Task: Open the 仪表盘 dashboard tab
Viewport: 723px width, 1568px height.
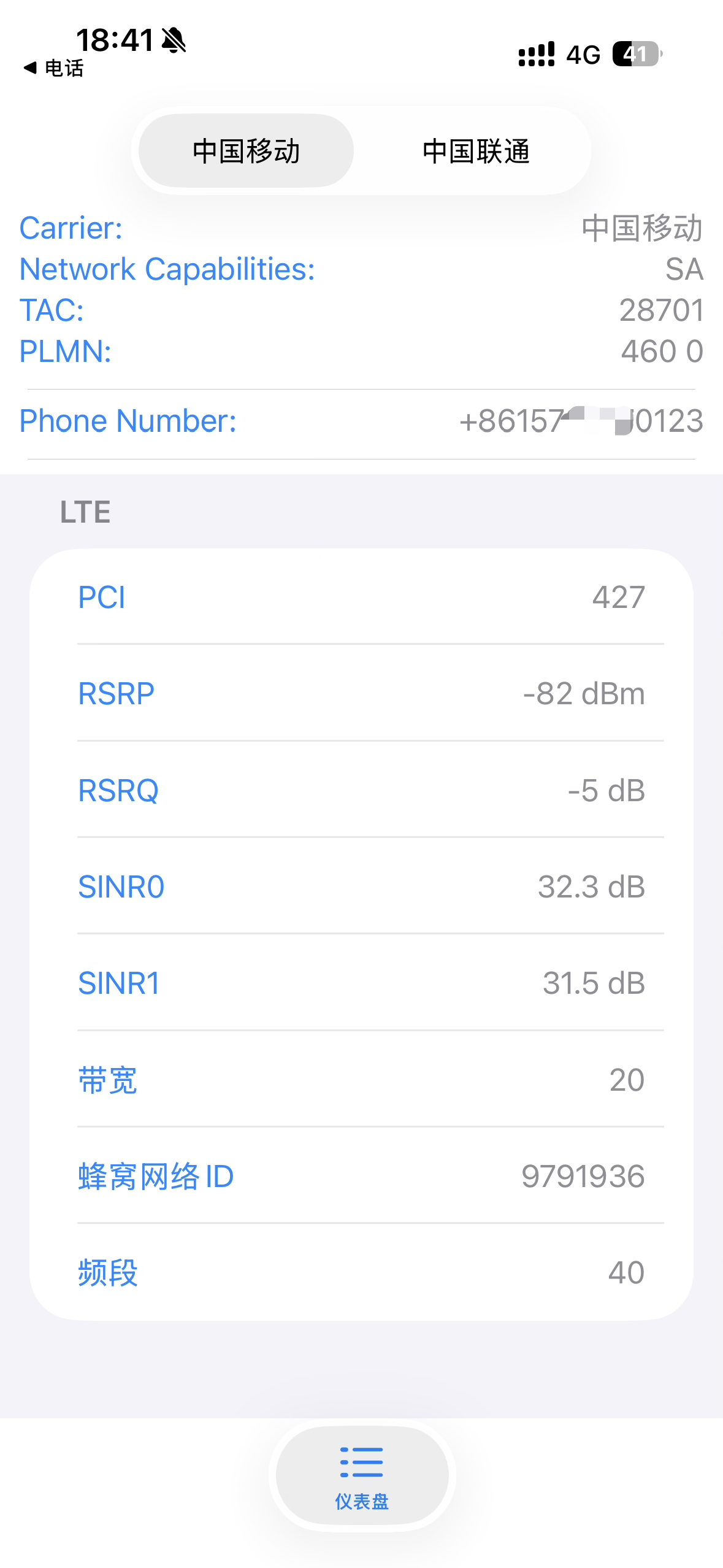Action: [x=362, y=1475]
